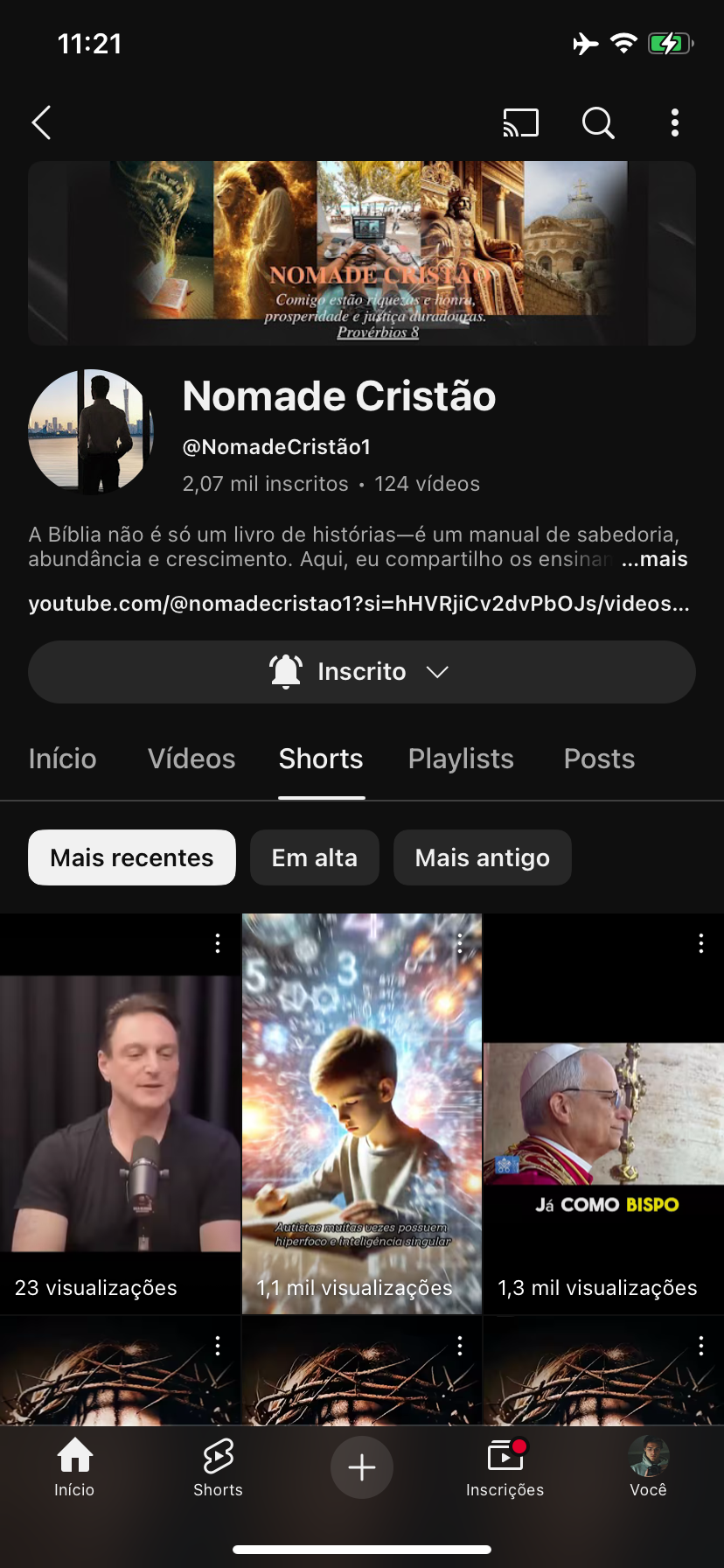Screen dimensions: 724x1568
Task: View the channel's Posts tab
Action: click(x=599, y=759)
